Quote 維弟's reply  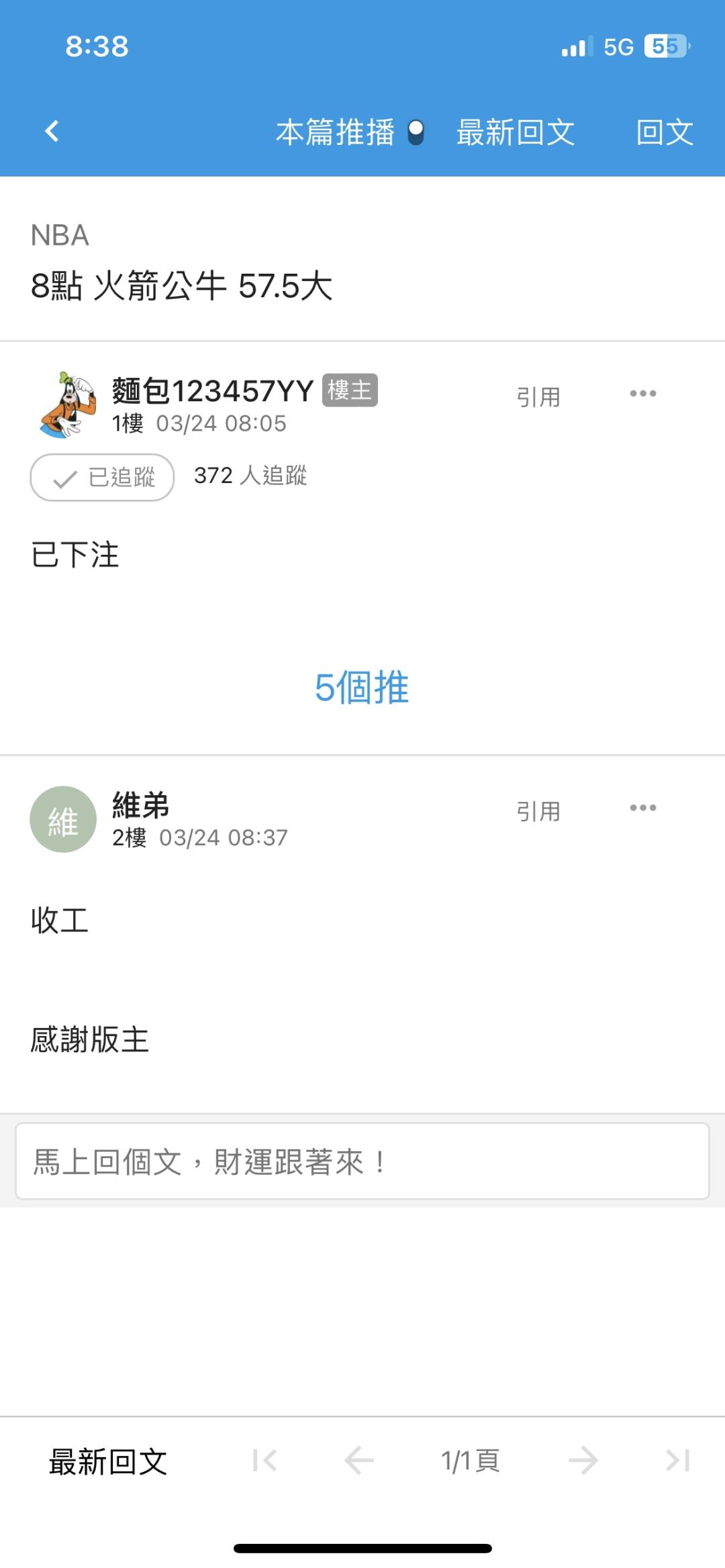538,811
